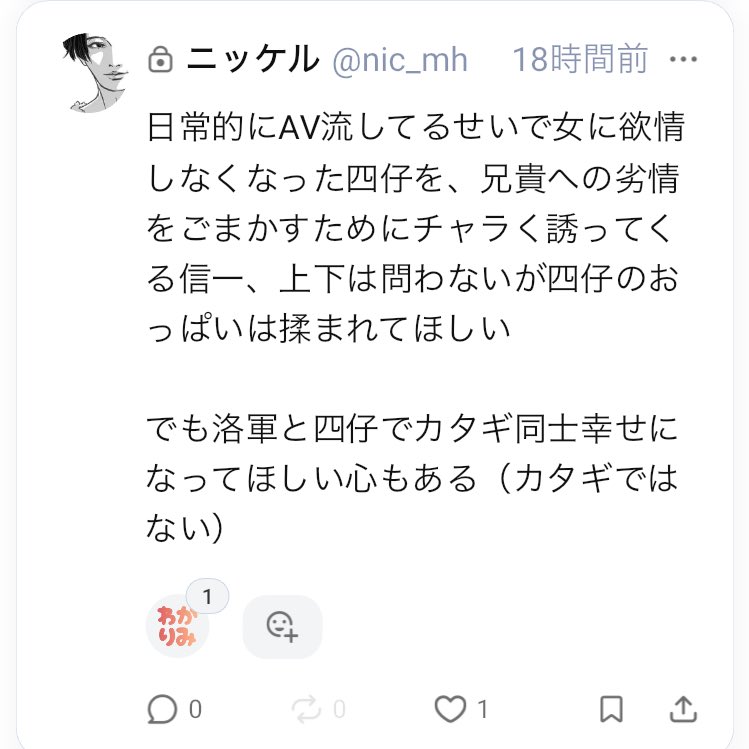The height and width of the screenshot is (749, 749).
Task: Add a new emoji reaction
Action: pyautogui.click(x=282, y=626)
